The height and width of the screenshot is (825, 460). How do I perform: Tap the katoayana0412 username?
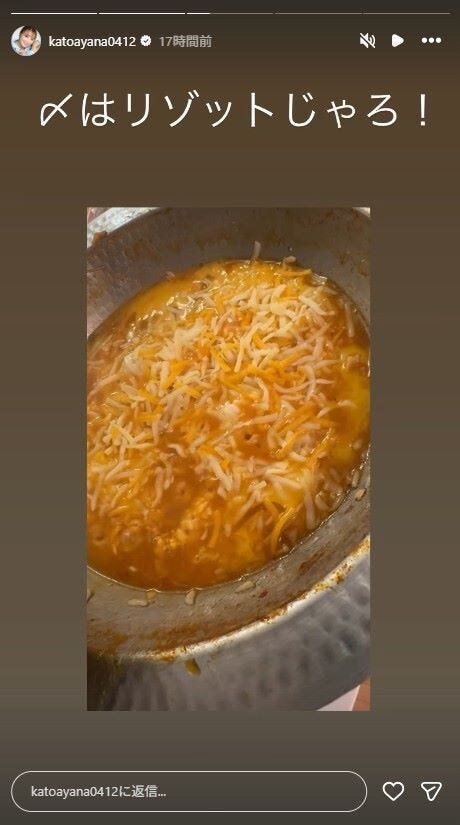coord(92,42)
